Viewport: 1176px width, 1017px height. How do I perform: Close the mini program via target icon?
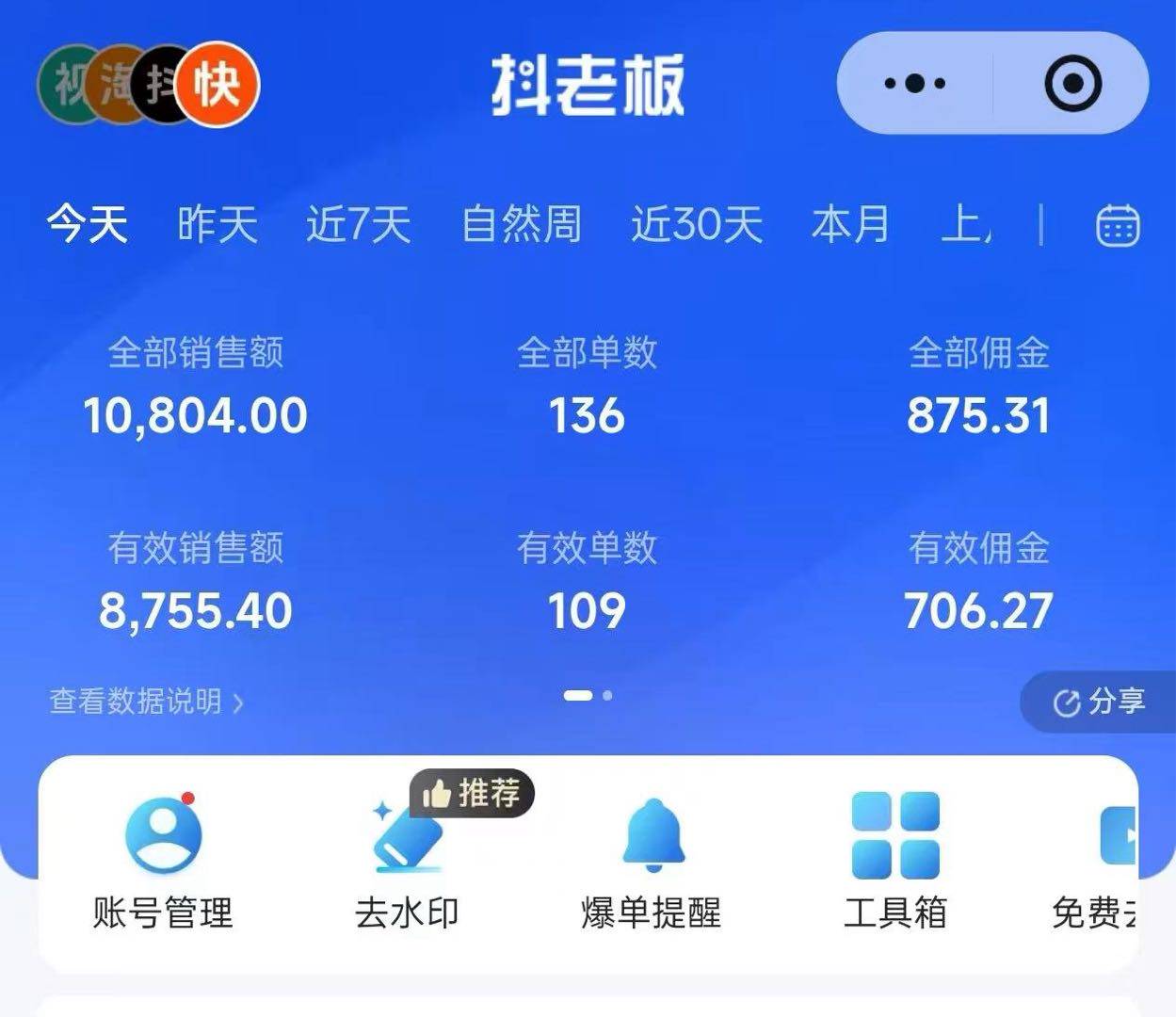coord(1072,84)
